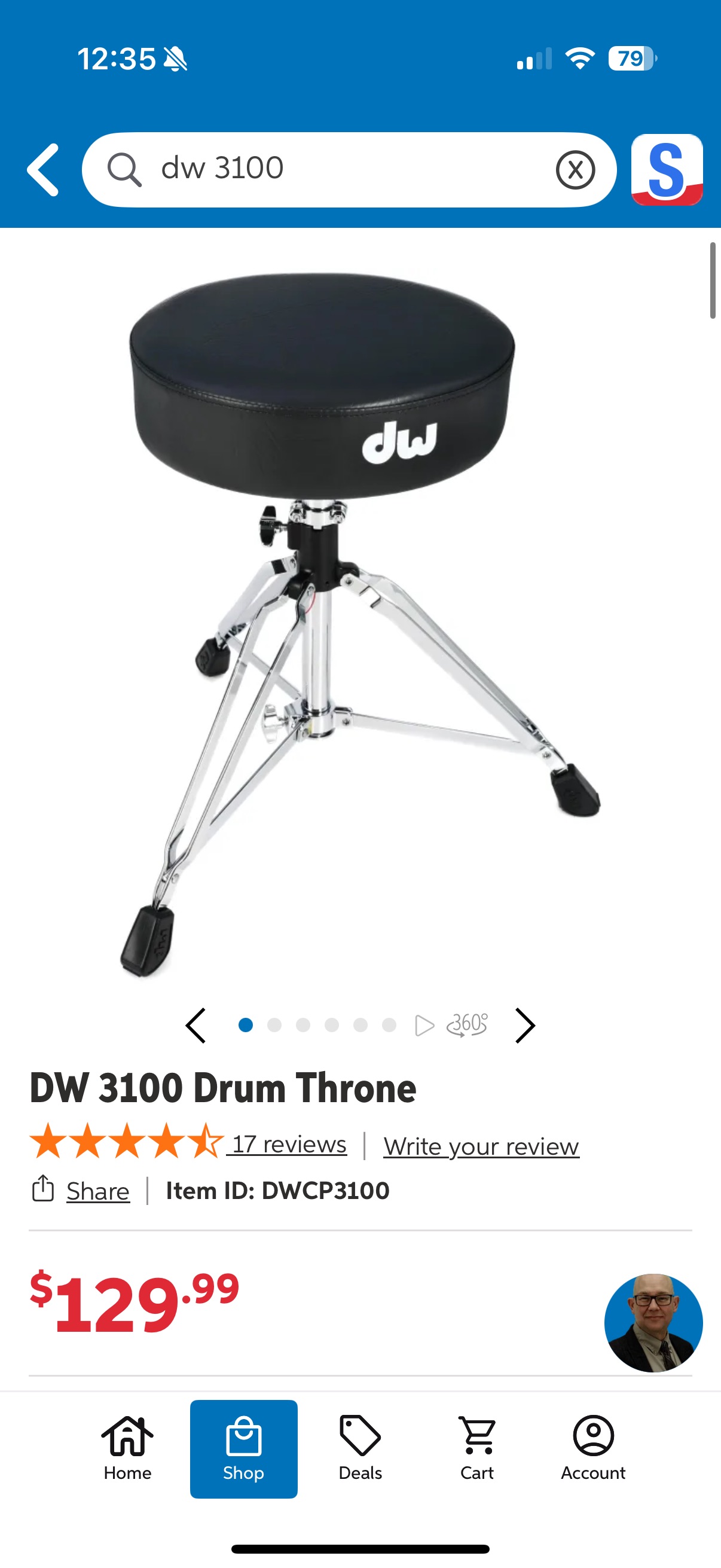Open the 17 reviews link
The image size is (721, 1568).
[x=289, y=1145]
